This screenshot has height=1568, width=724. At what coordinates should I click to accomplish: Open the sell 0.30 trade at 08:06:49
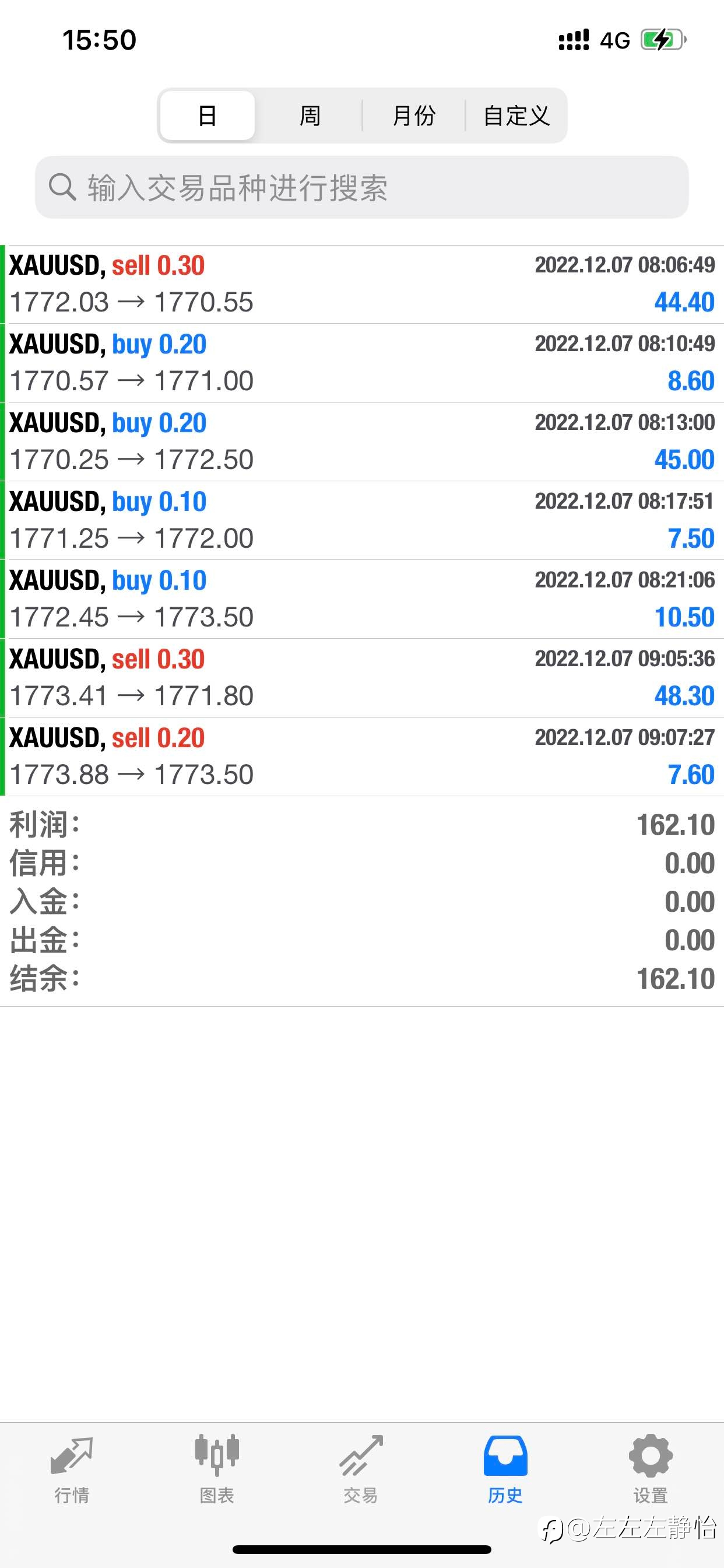(362, 284)
